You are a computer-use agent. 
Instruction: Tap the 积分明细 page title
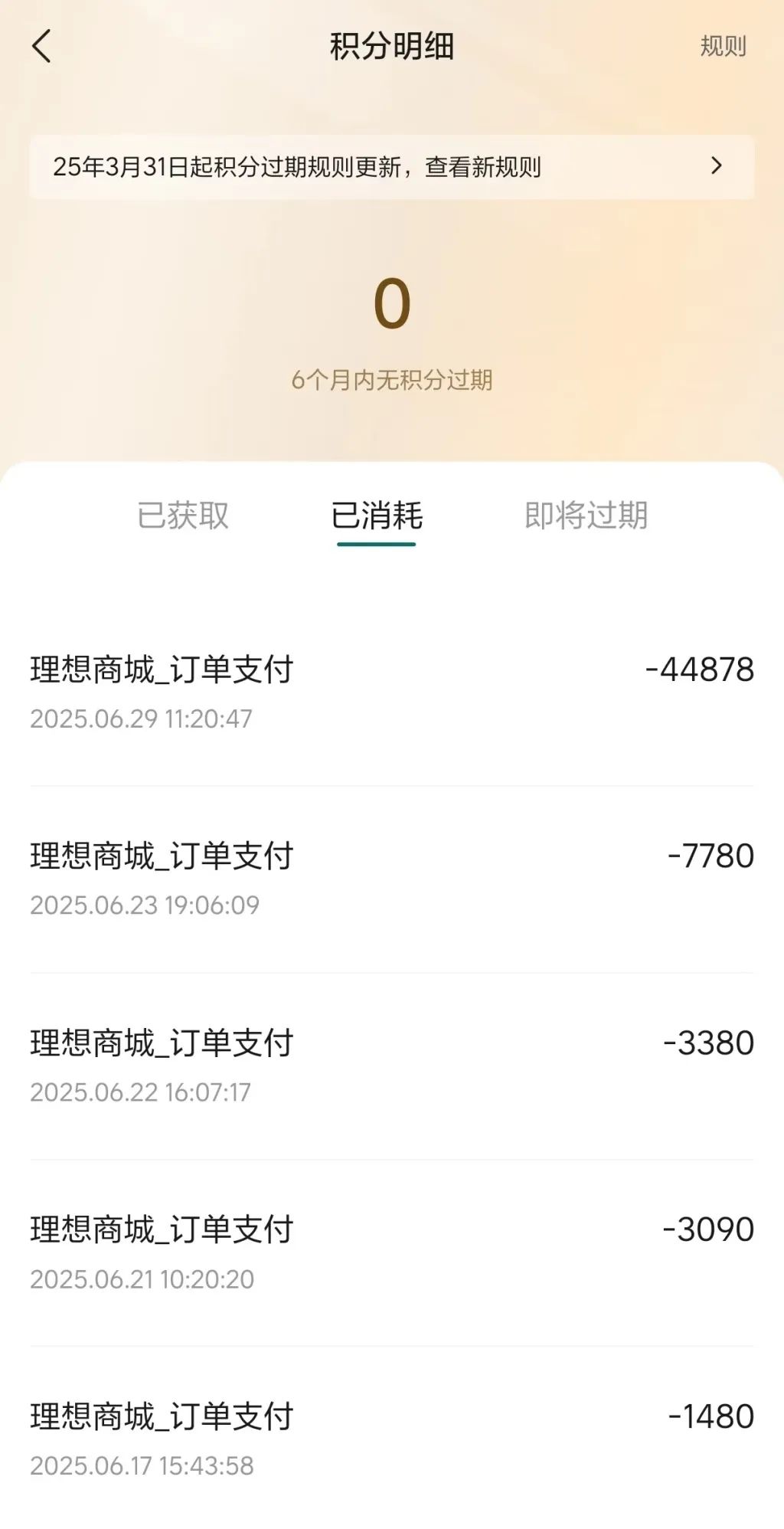[392, 46]
